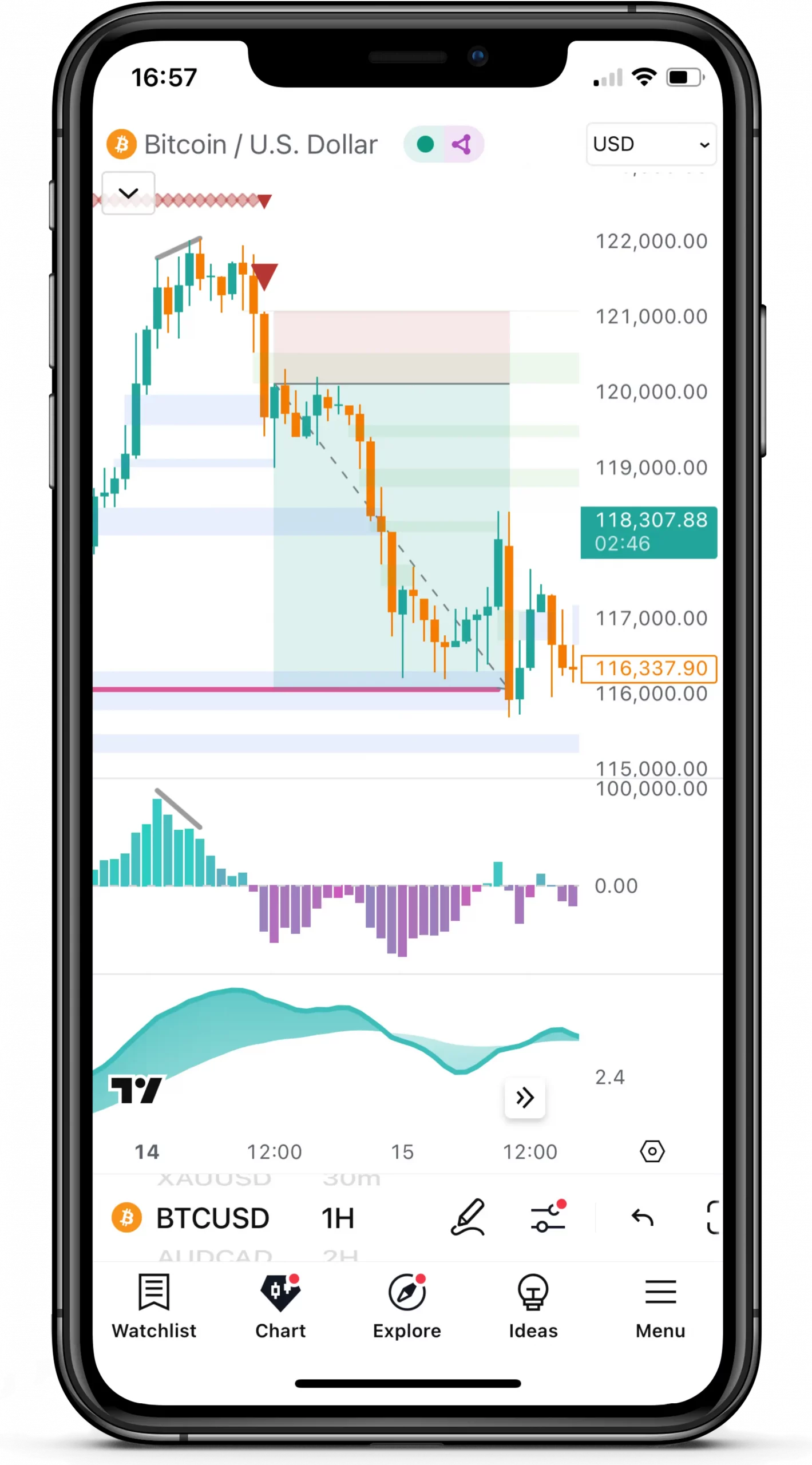Screen dimensions: 812x1465
Task: Jump to latest bar with double-arrow button
Action: coord(524,1098)
